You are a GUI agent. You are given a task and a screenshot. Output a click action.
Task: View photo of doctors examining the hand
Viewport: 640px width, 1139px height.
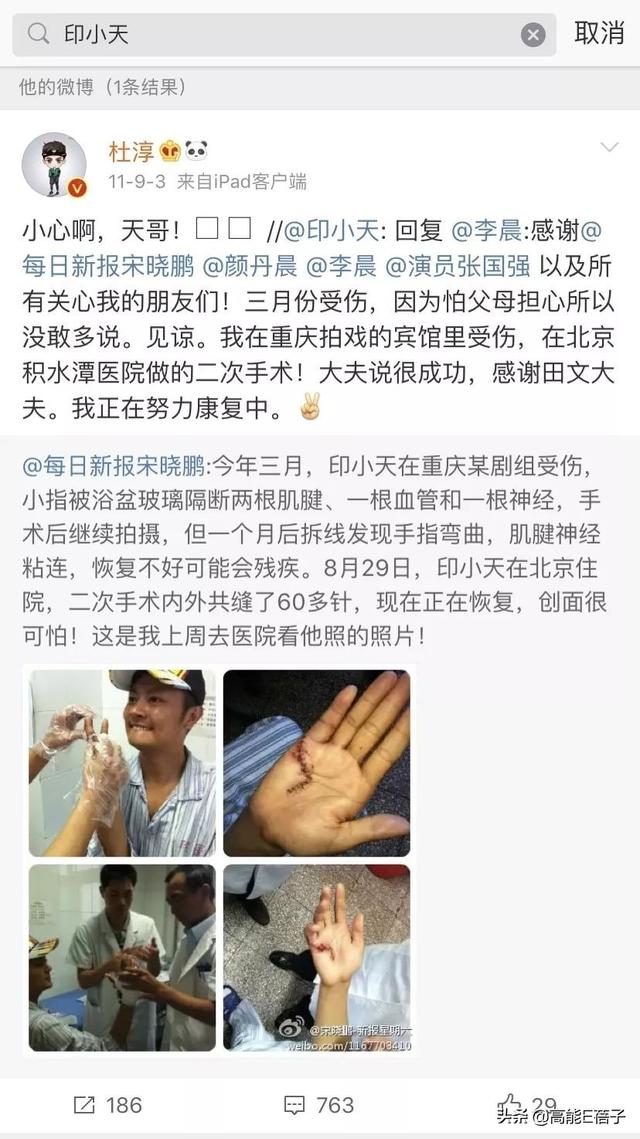(x=122, y=957)
